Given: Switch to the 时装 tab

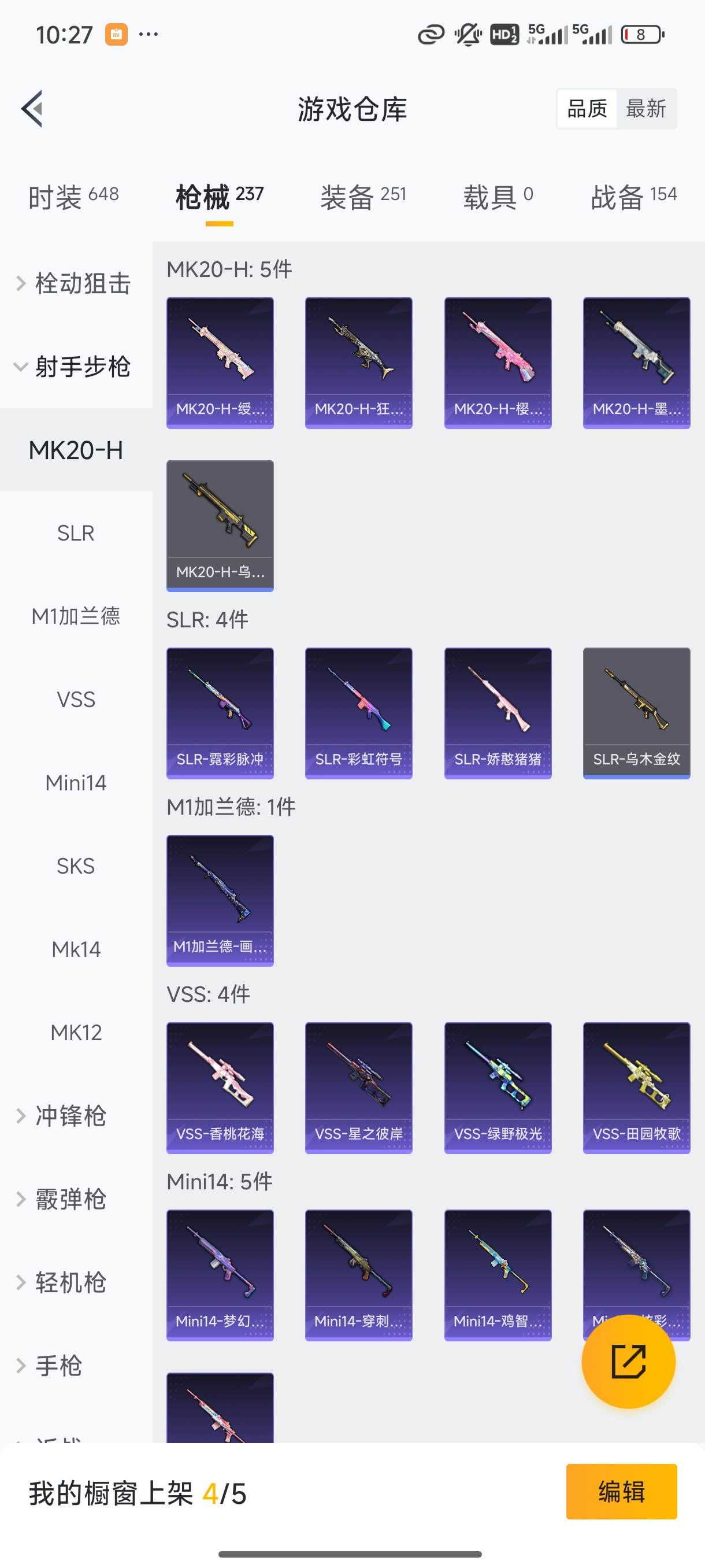Looking at the screenshot, I should click(73, 197).
